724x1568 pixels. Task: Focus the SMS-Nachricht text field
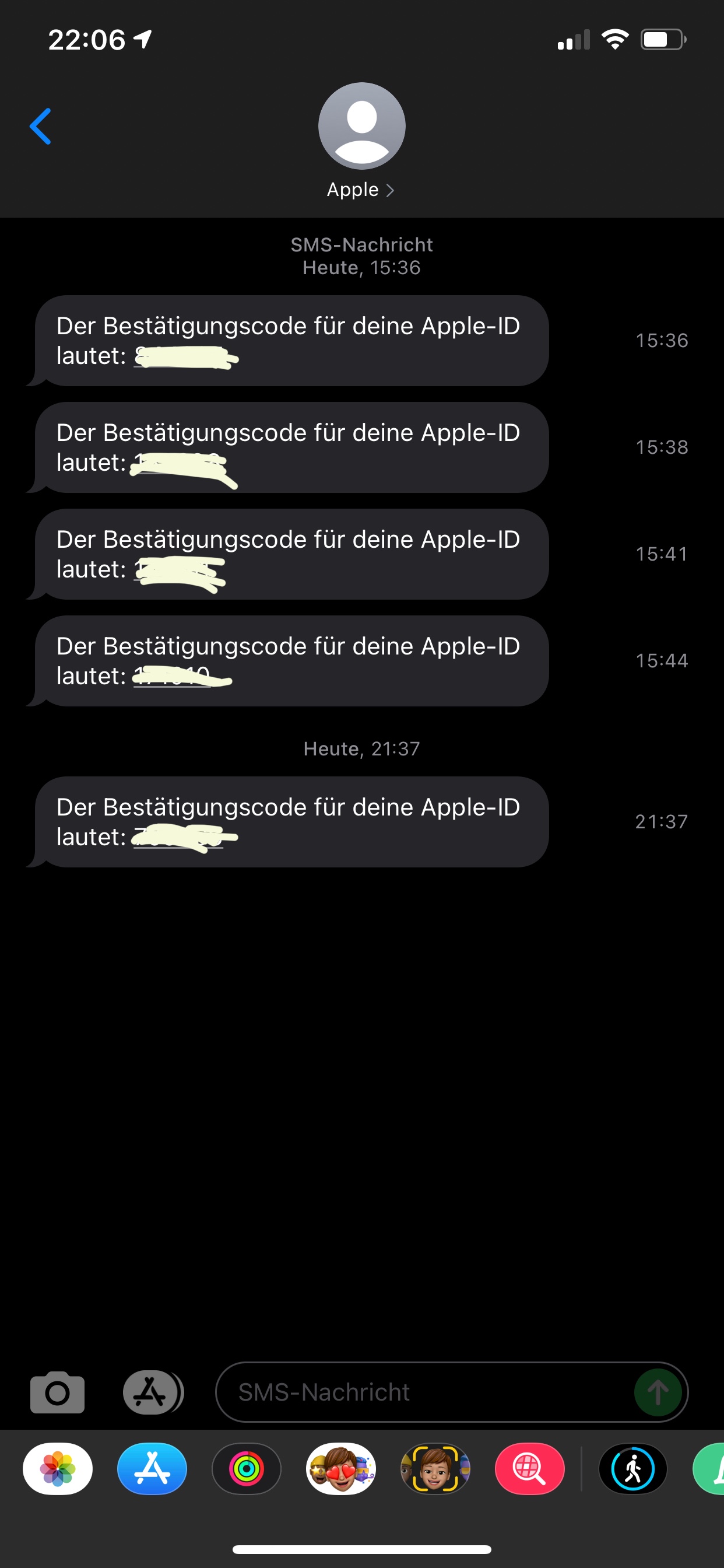pyautogui.click(x=426, y=1392)
